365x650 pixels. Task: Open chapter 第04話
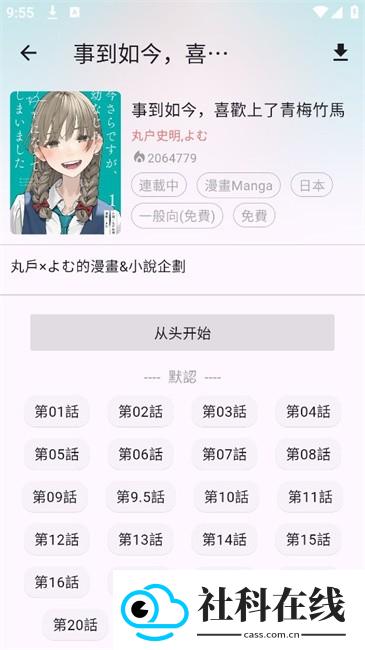point(308,411)
